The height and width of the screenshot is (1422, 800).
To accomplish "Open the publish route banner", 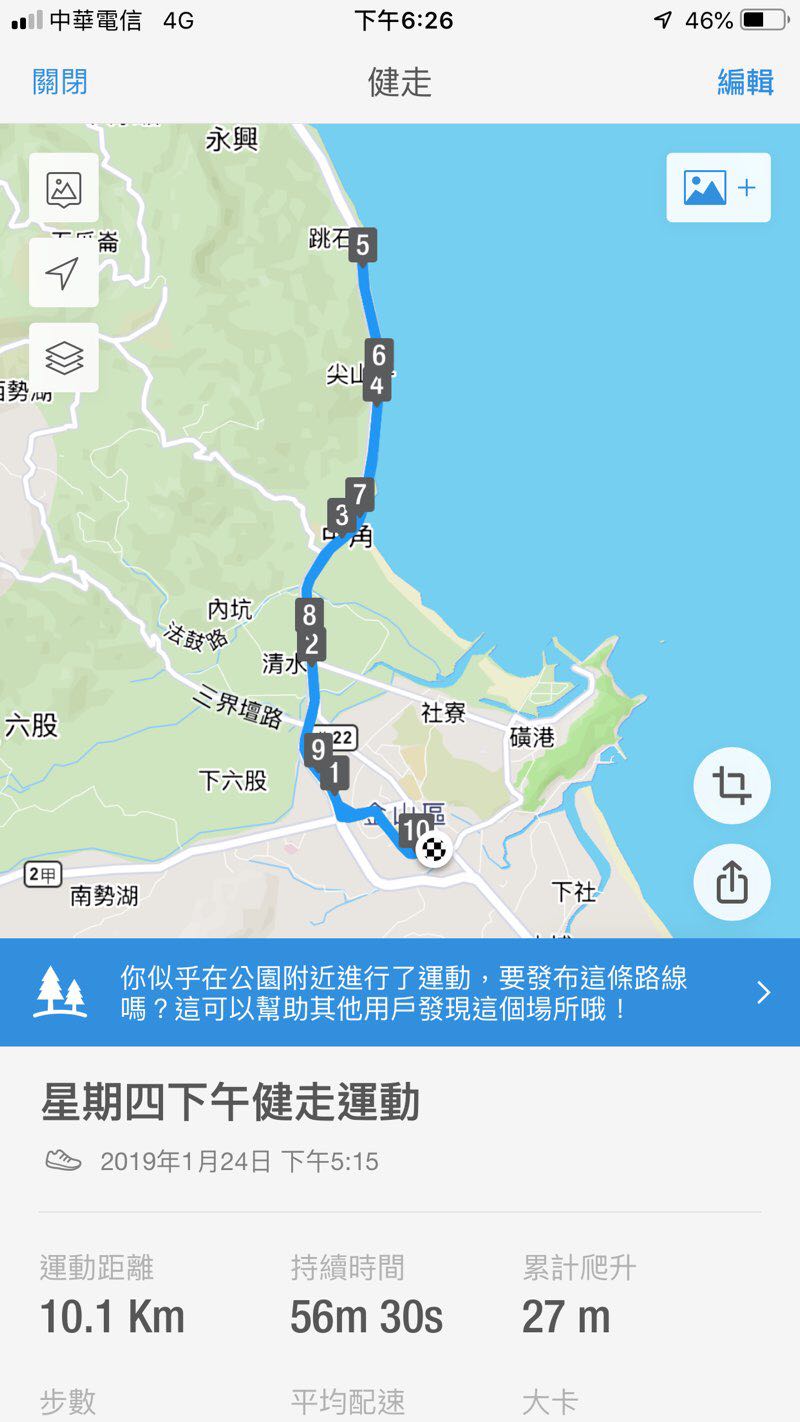I will (x=400, y=992).
